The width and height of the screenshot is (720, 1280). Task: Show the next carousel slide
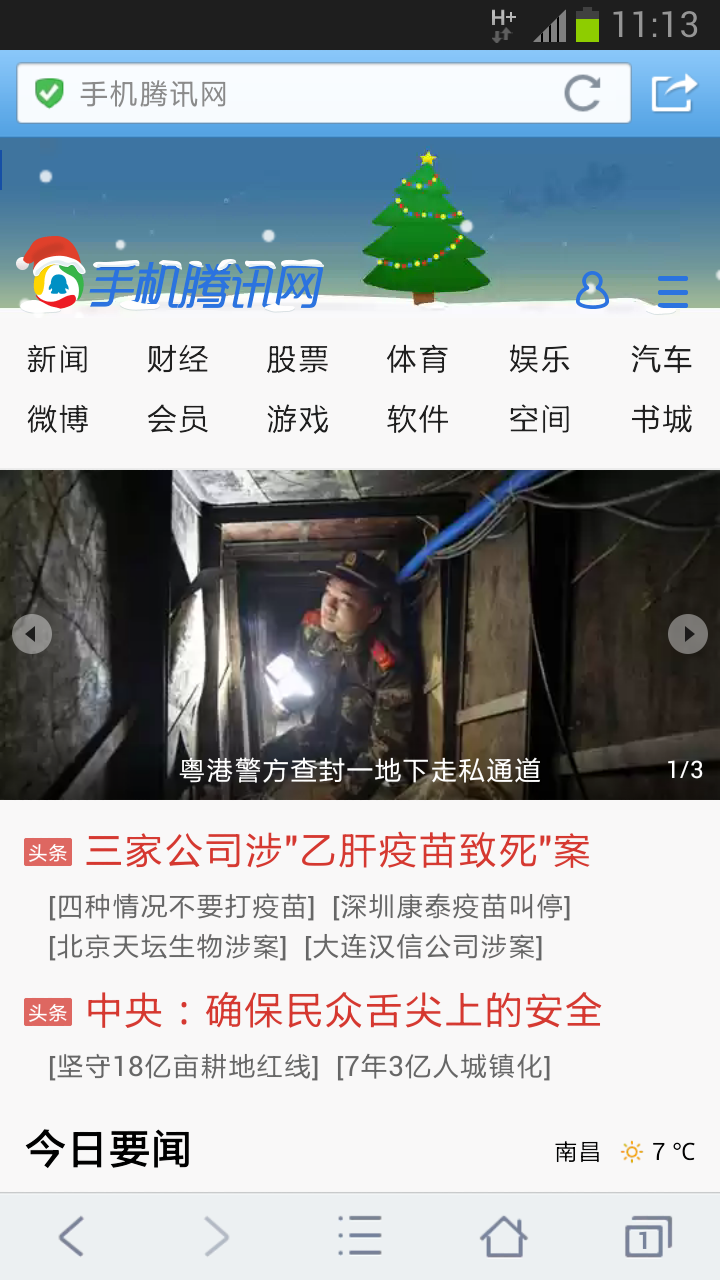[688, 634]
